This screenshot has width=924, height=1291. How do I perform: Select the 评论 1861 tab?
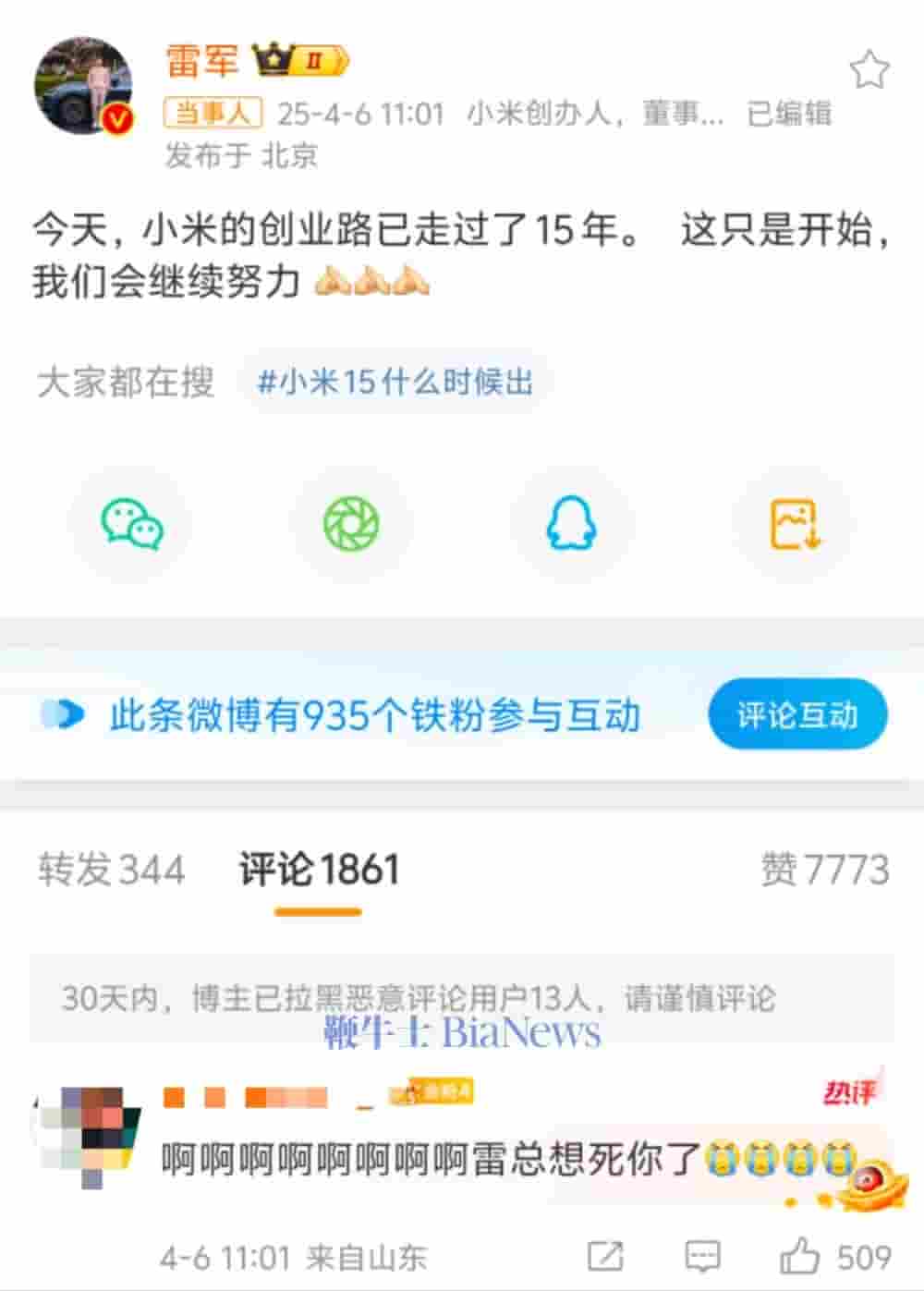[x=319, y=870]
